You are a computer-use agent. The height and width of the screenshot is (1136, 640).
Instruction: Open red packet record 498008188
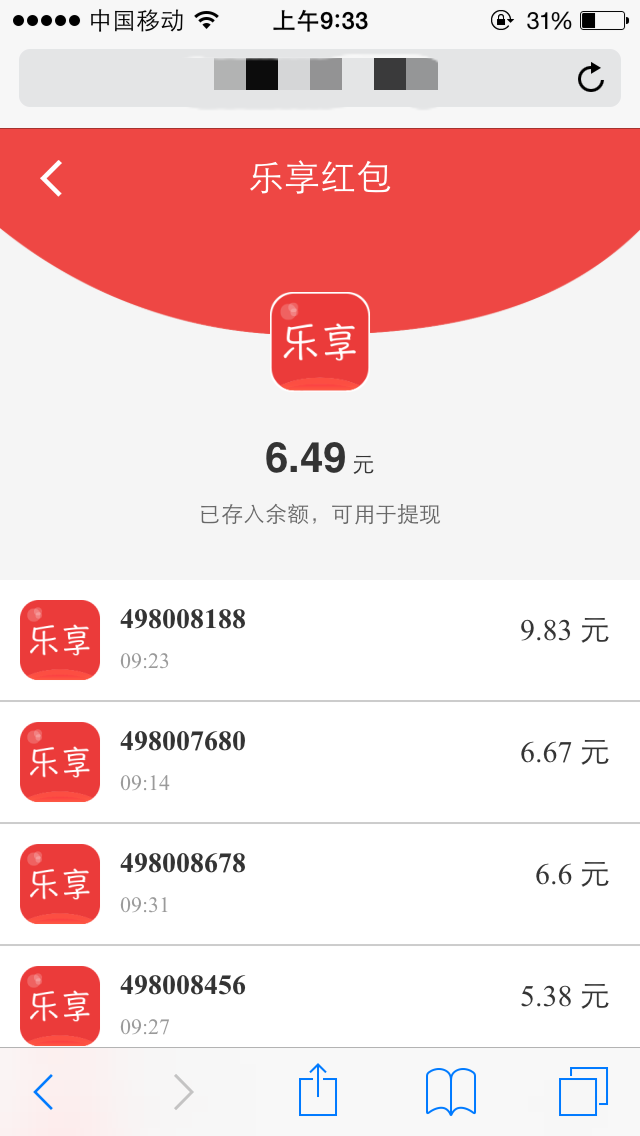(320, 640)
